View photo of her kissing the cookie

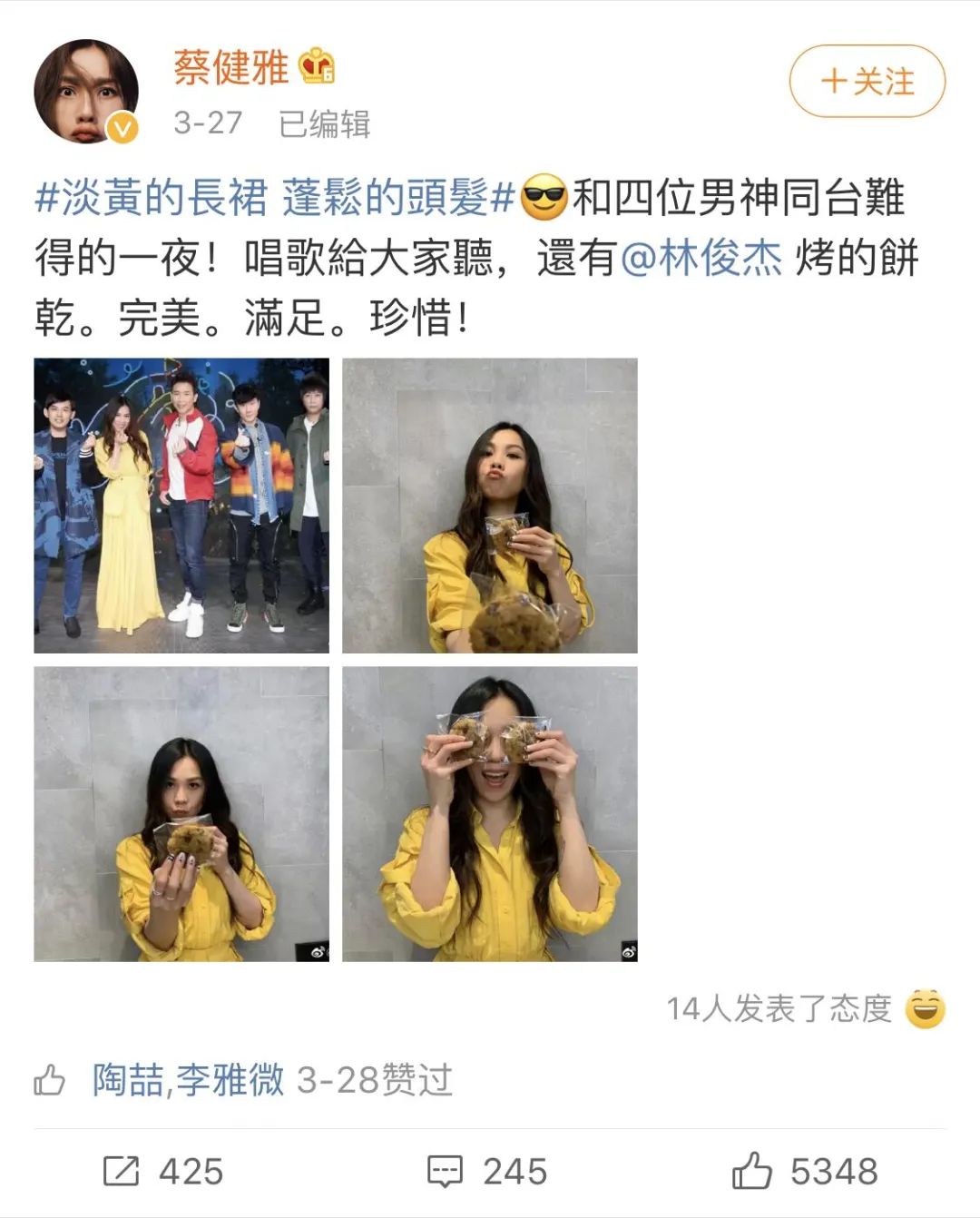click(x=490, y=506)
